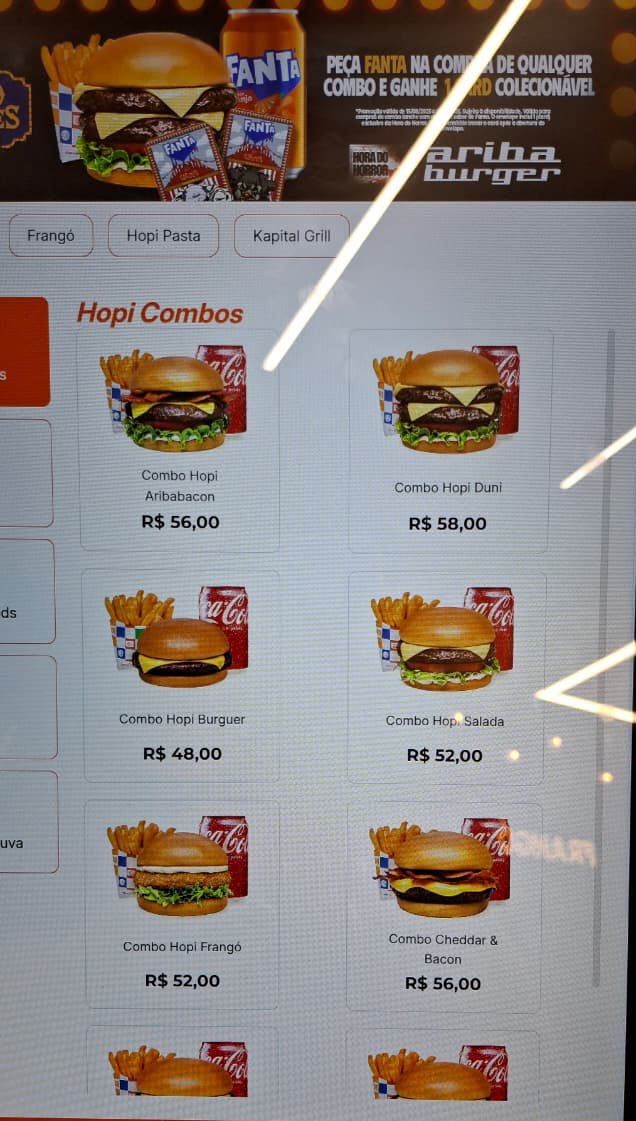Open Combo Hopi Burguer item
This screenshot has height=1121, width=636.
coord(181,676)
